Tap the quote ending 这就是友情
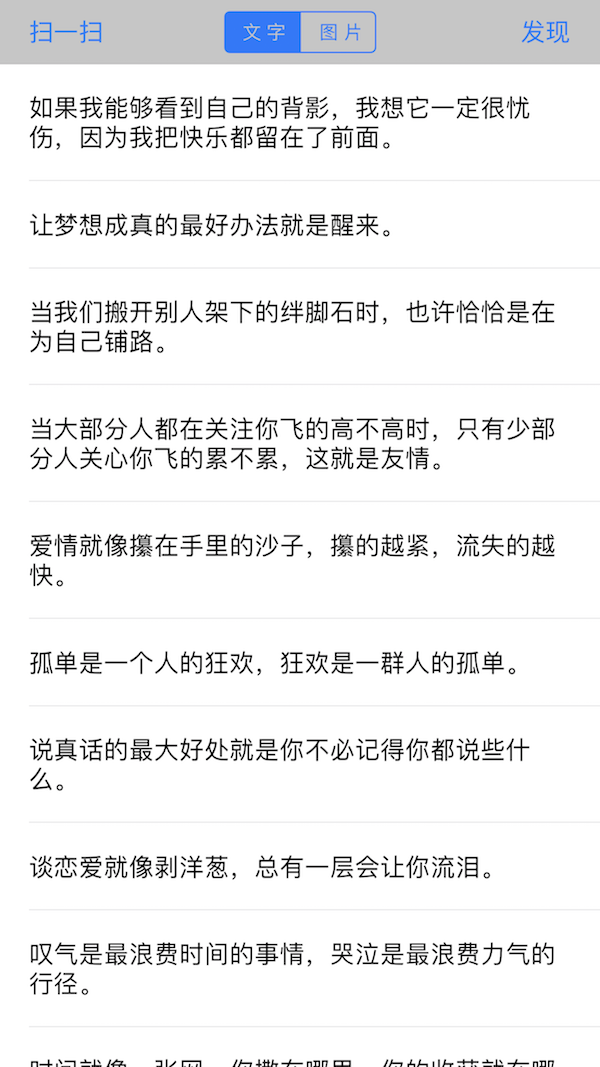The width and height of the screenshot is (600, 1067). pos(290,444)
